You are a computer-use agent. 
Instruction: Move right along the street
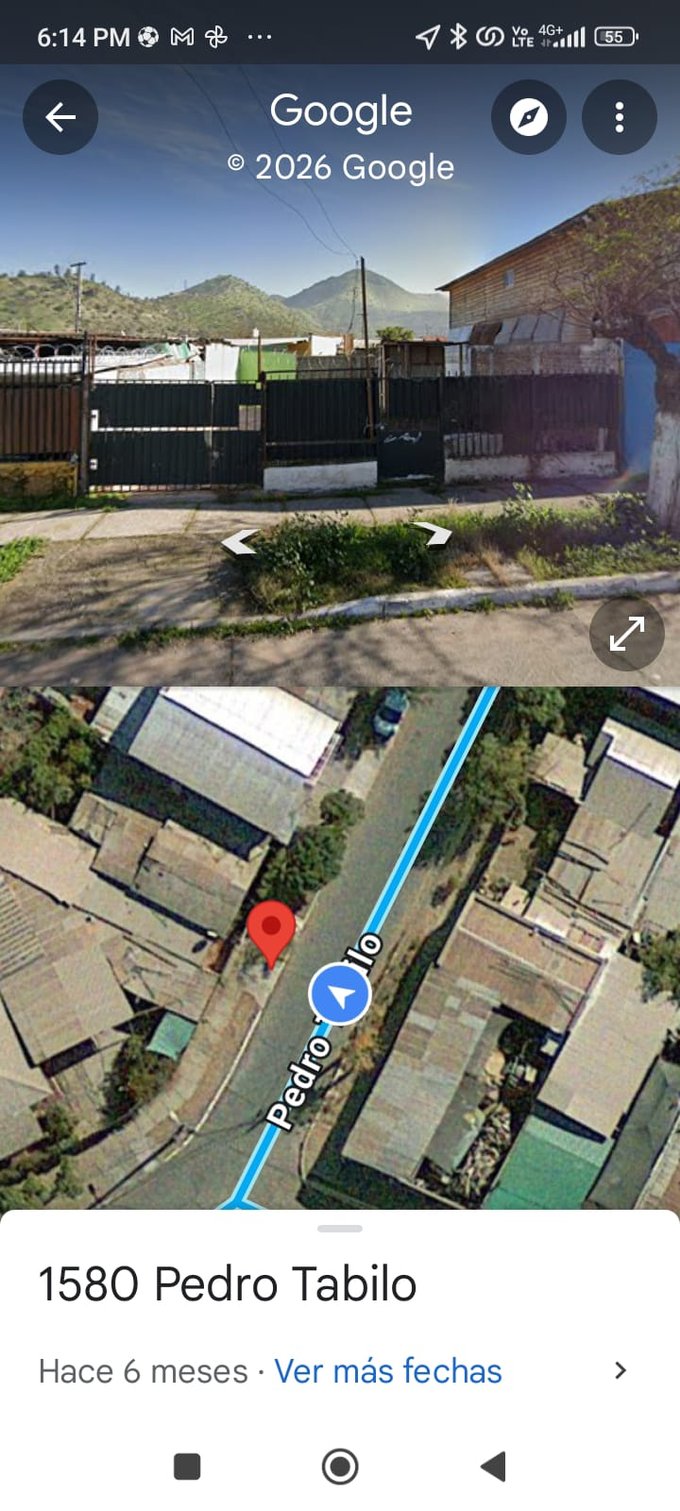pyautogui.click(x=434, y=533)
